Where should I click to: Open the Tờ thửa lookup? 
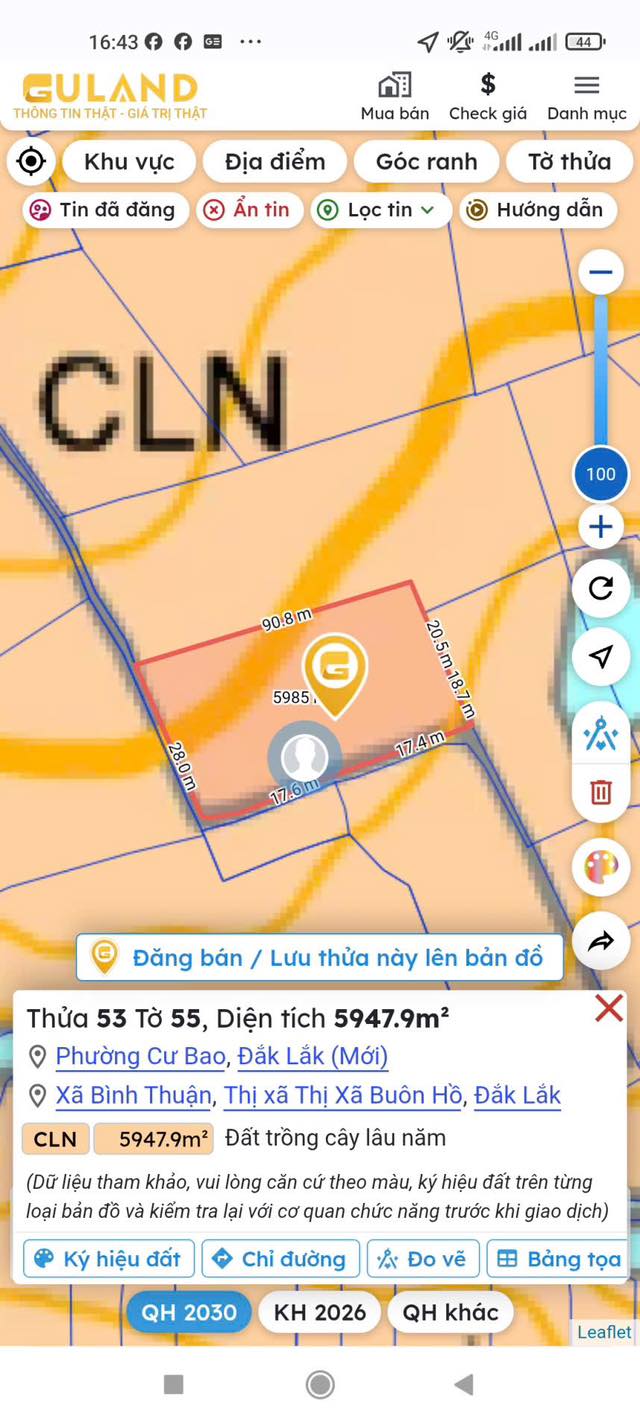tap(569, 162)
